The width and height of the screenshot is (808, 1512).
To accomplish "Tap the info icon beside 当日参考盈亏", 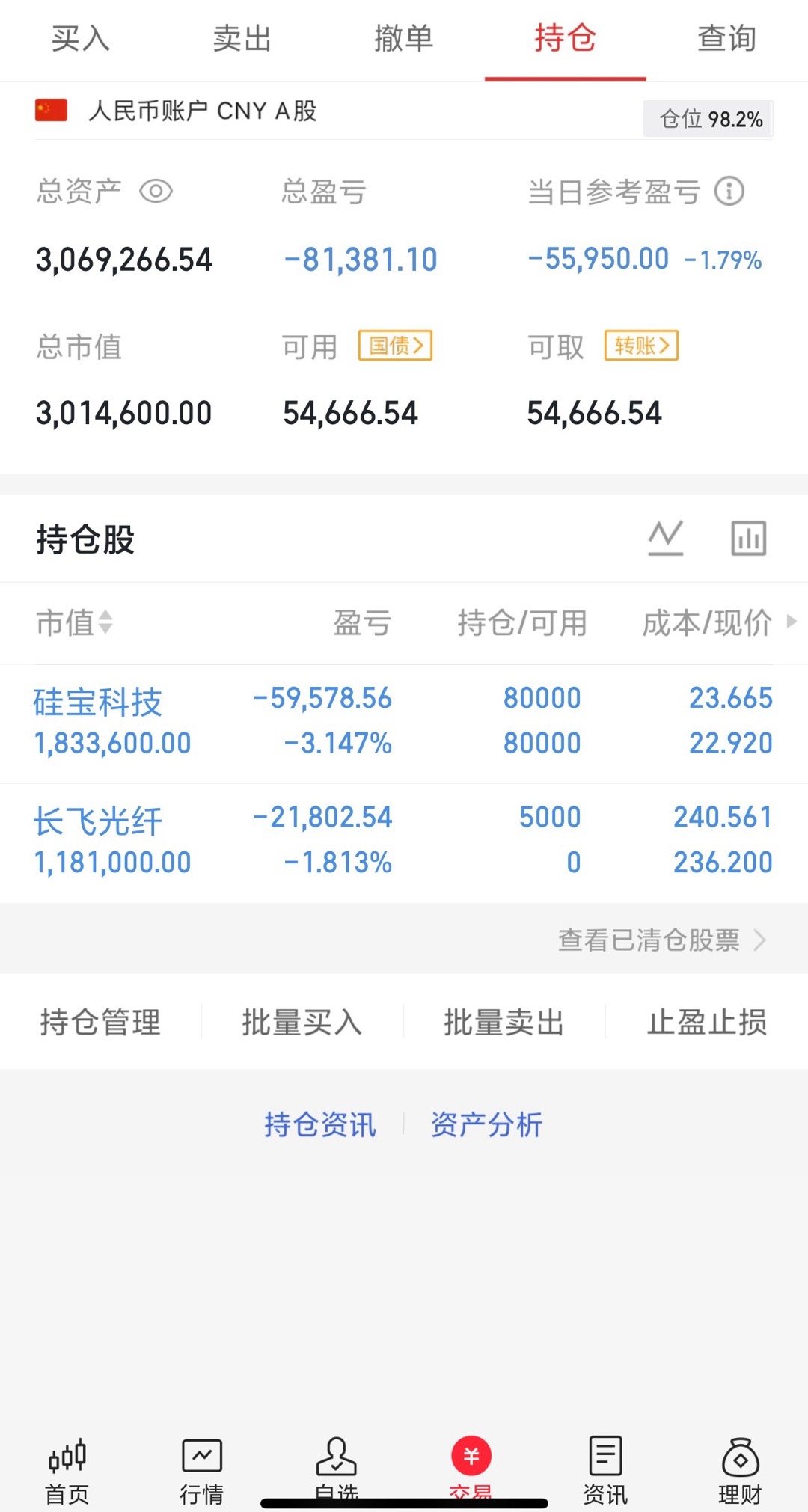I will click(x=730, y=192).
